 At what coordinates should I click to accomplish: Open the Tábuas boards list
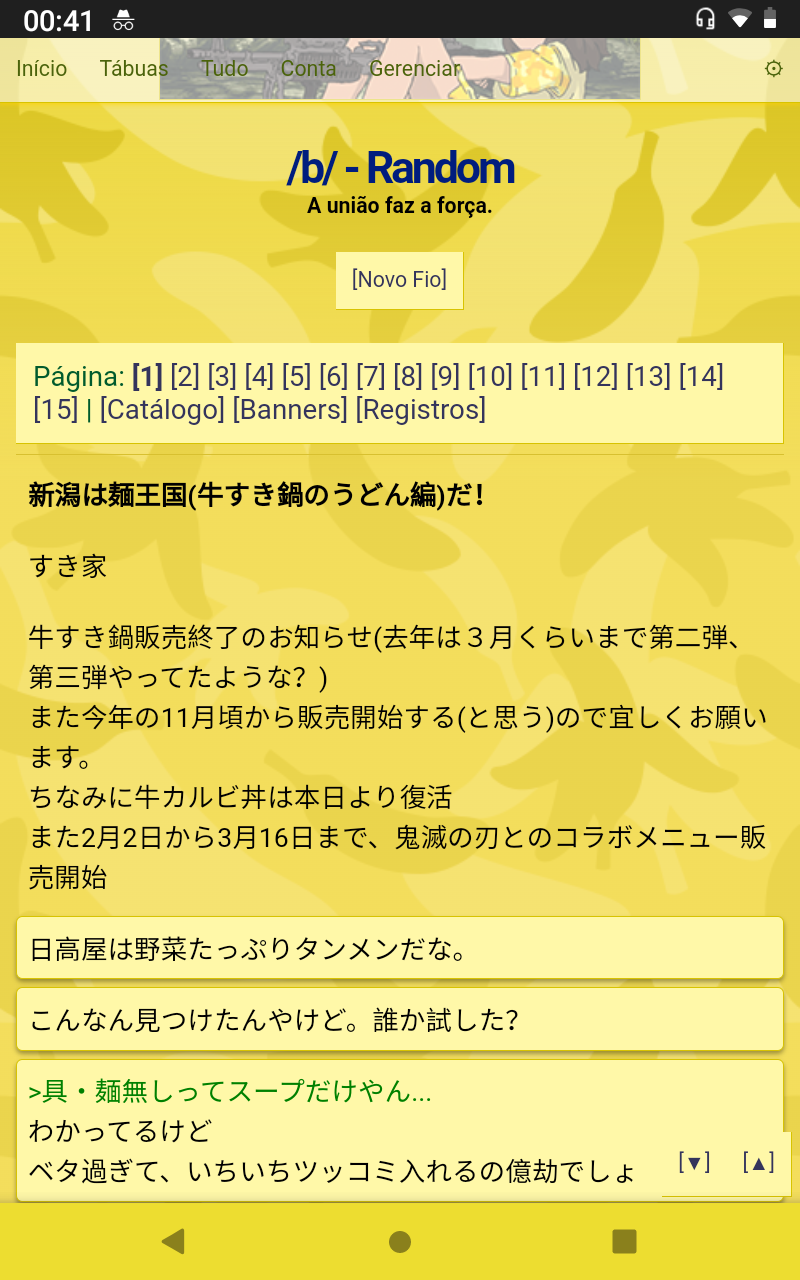134,69
